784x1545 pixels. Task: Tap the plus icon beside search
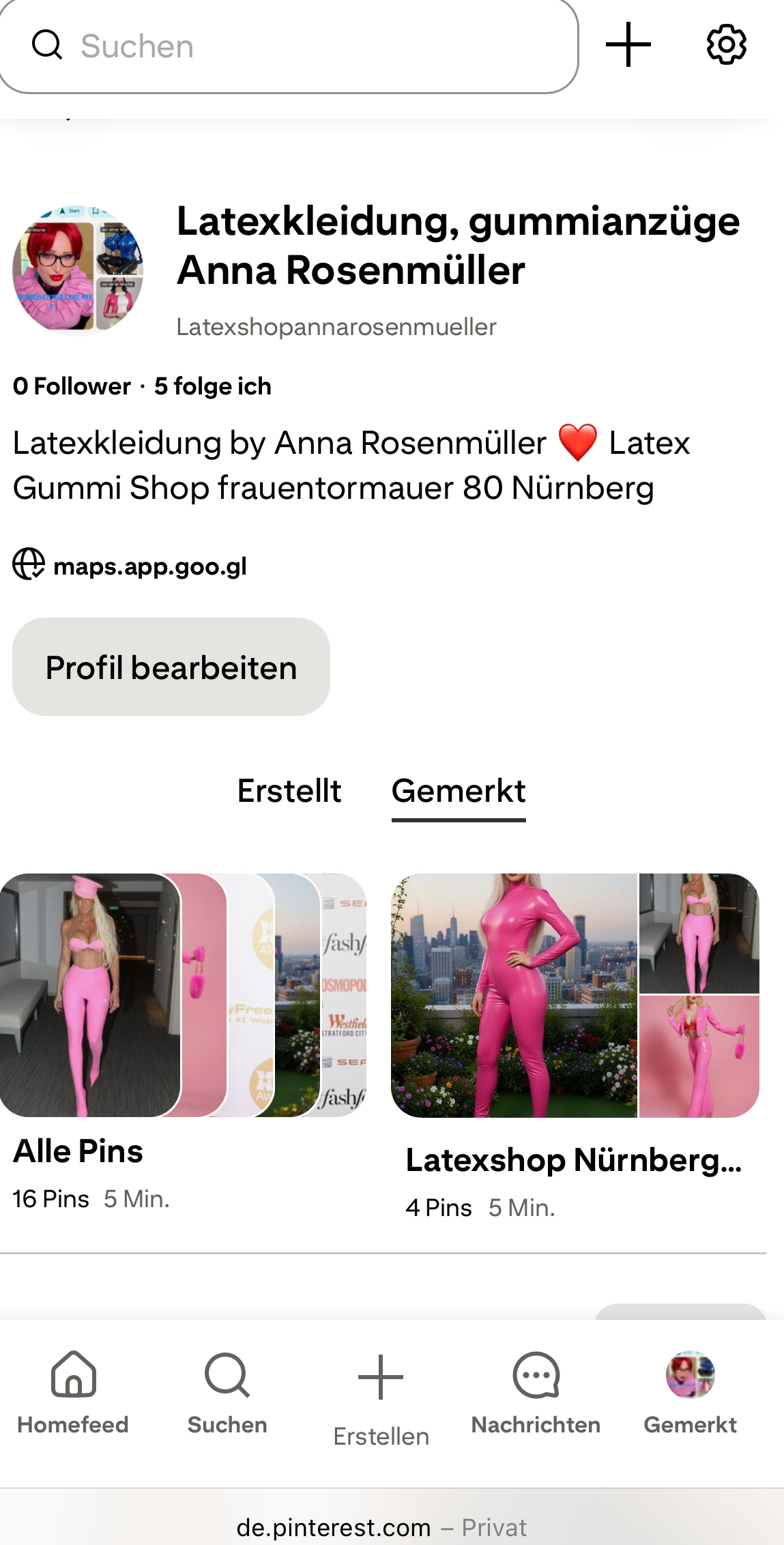click(x=628, y=45)
